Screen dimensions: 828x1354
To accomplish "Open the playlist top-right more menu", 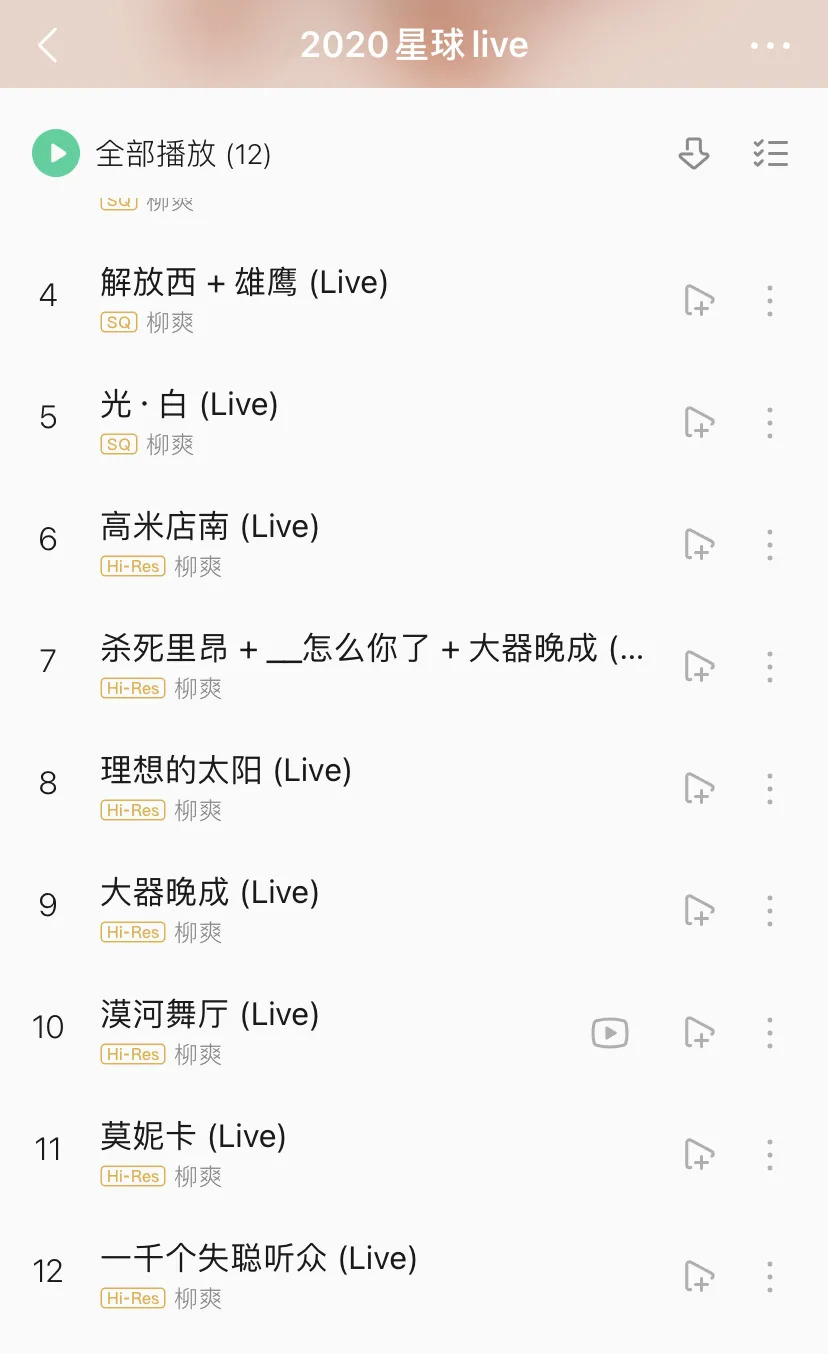I will pos(770,44).
